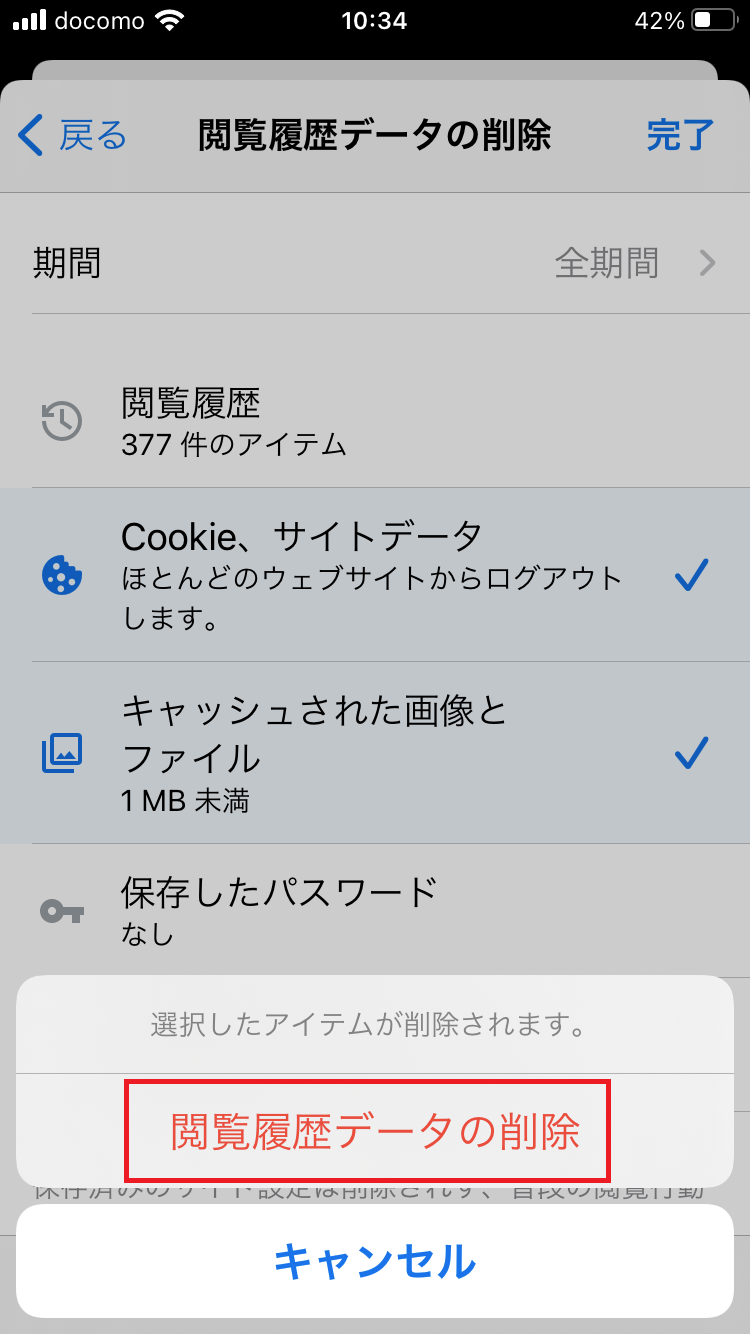Open the 期間 time range row
This screenshot has height=1334, width=750.
pyautogui.click(x=375, y=264)
